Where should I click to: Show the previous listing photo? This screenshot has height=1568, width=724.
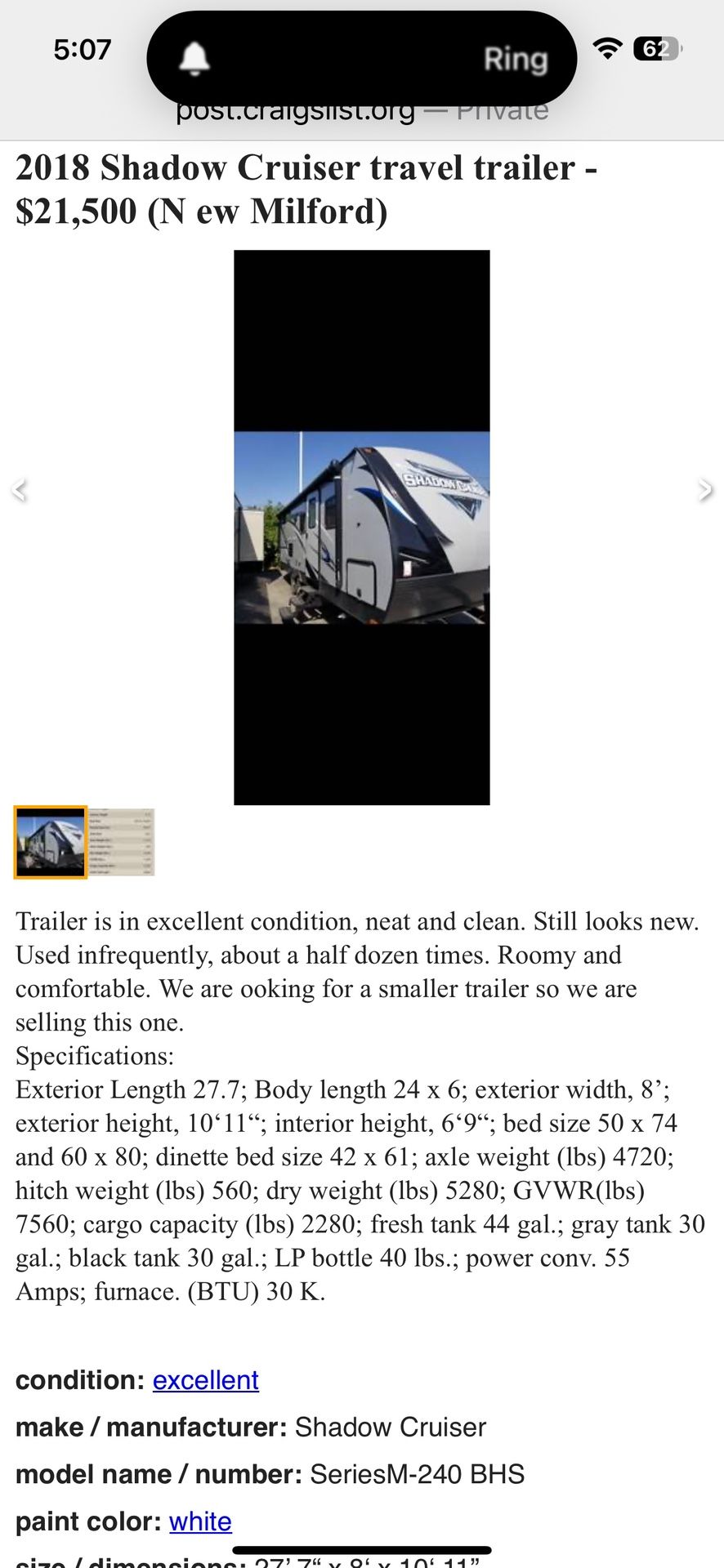click(20, 490)
